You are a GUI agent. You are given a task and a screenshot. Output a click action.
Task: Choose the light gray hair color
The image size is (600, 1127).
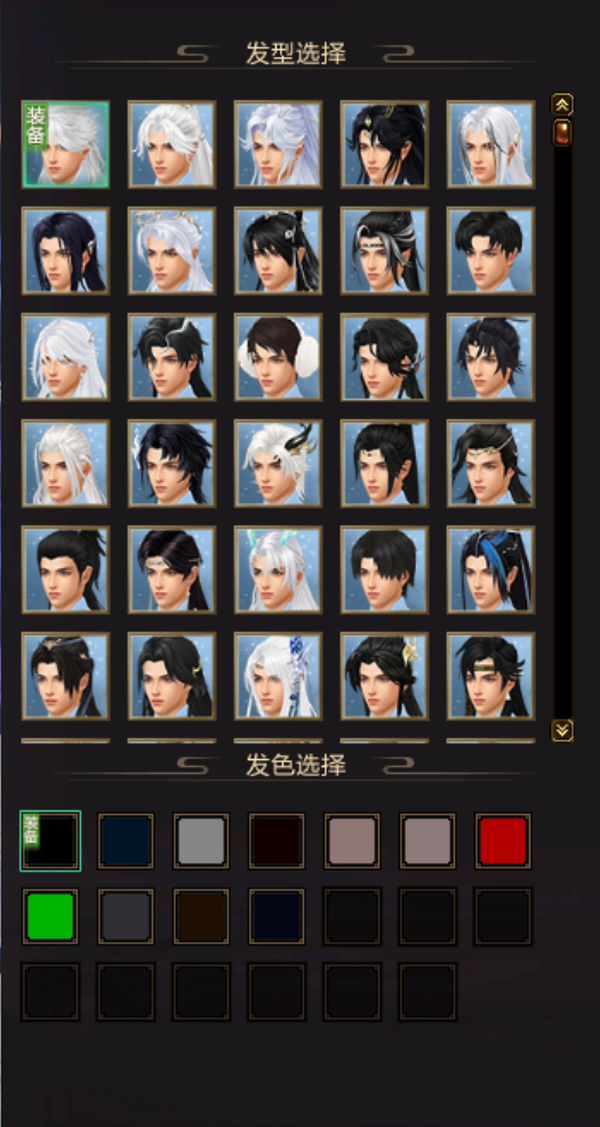202,841
